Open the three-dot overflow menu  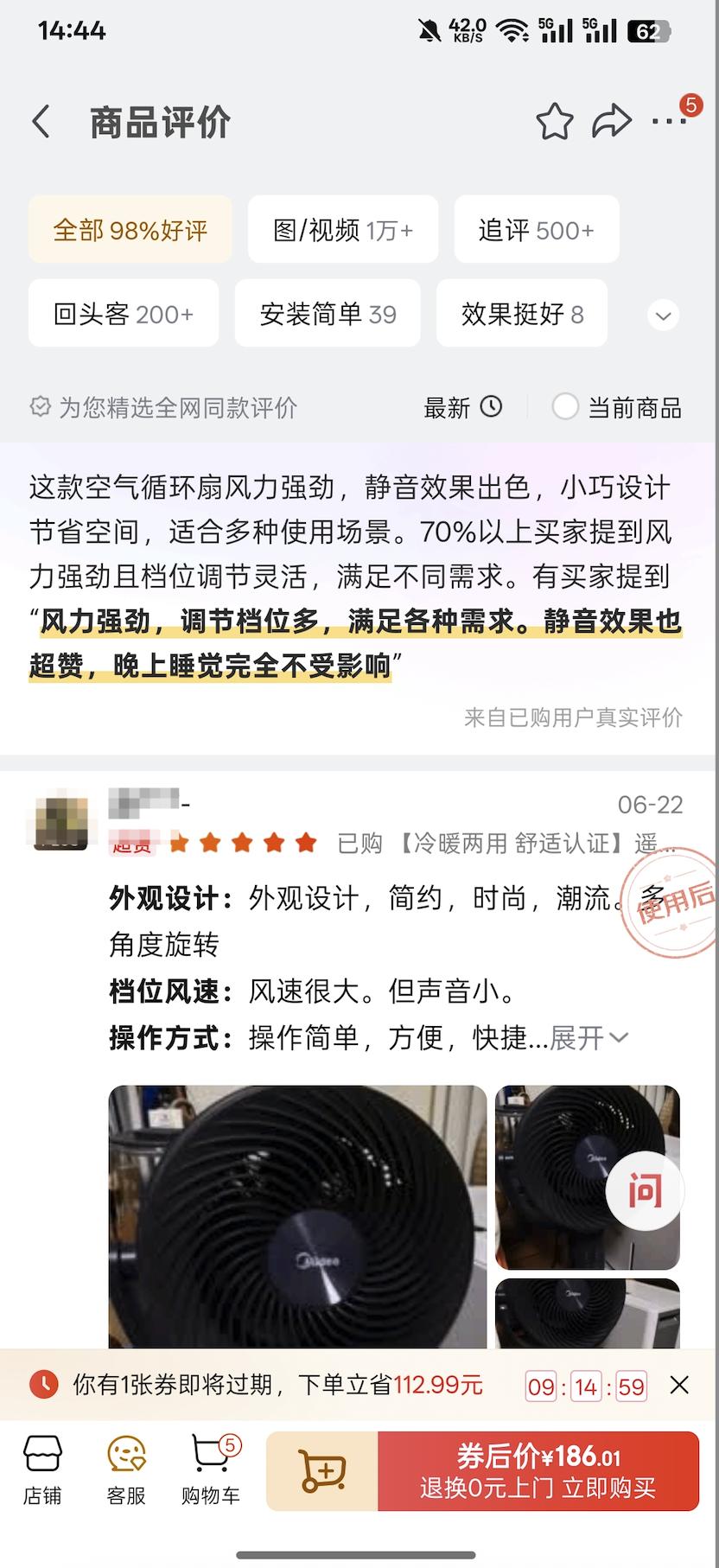pos(670,122)
